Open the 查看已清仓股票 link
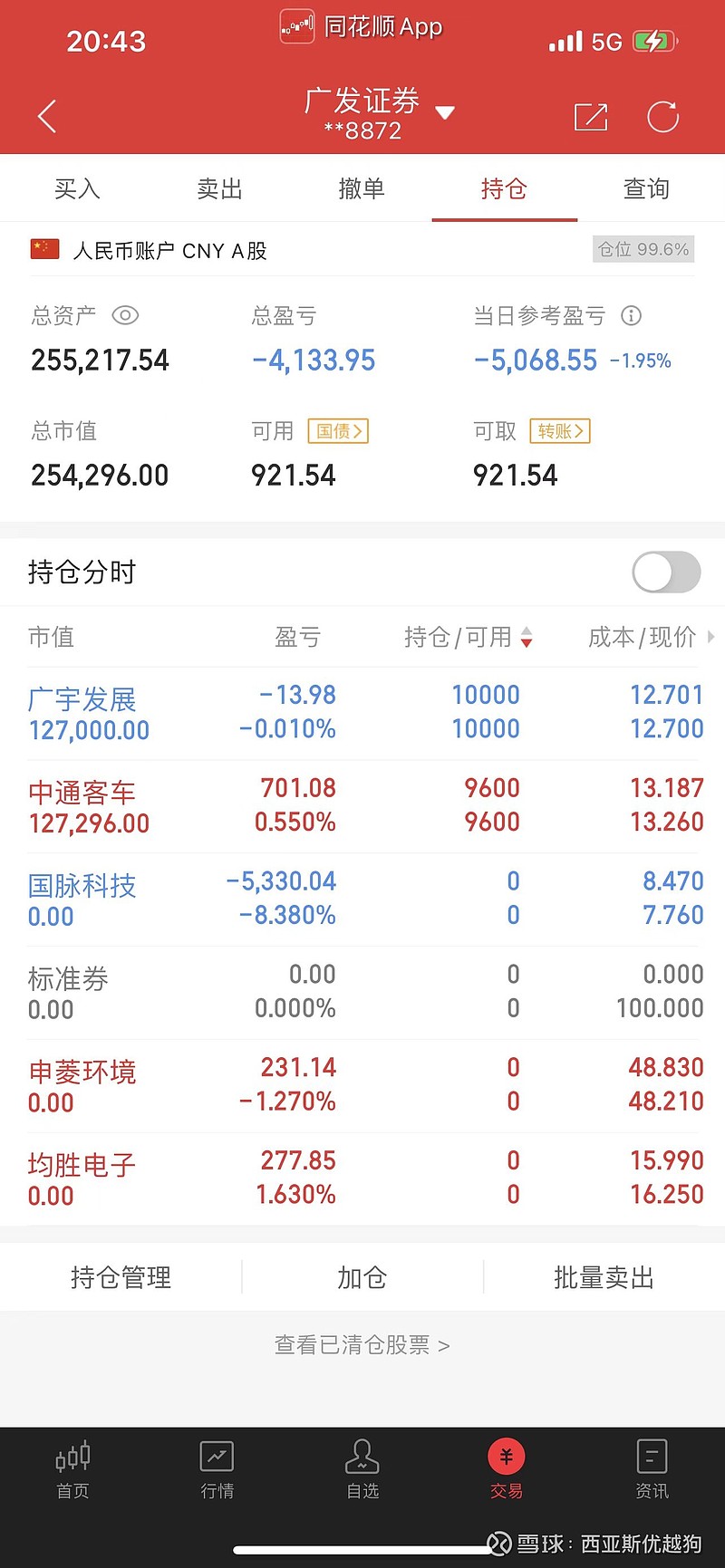 point(362,1345)
